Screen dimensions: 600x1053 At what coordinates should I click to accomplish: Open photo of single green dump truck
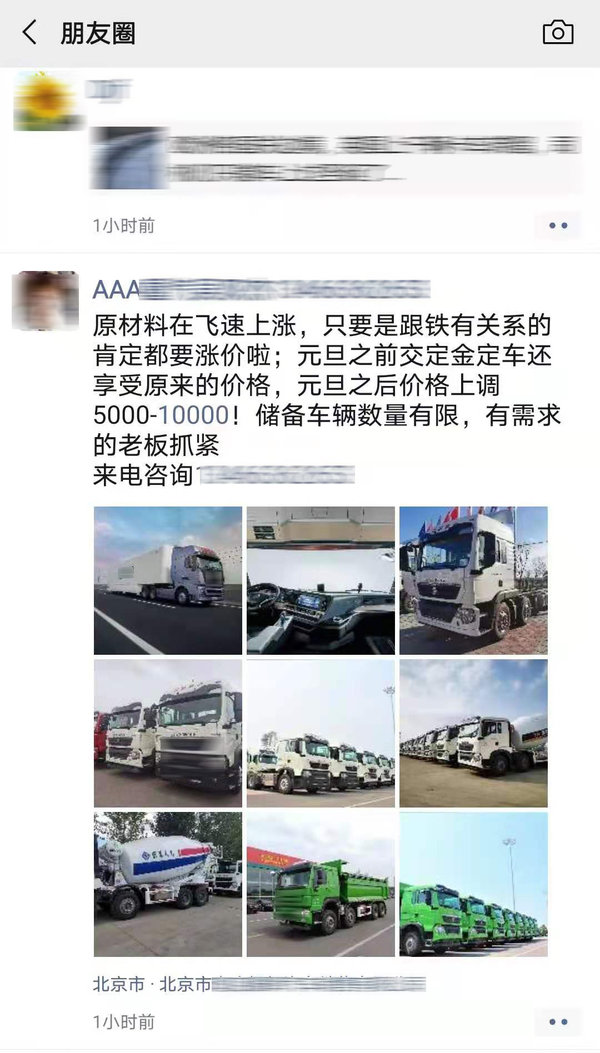click(x=320, y=884)
